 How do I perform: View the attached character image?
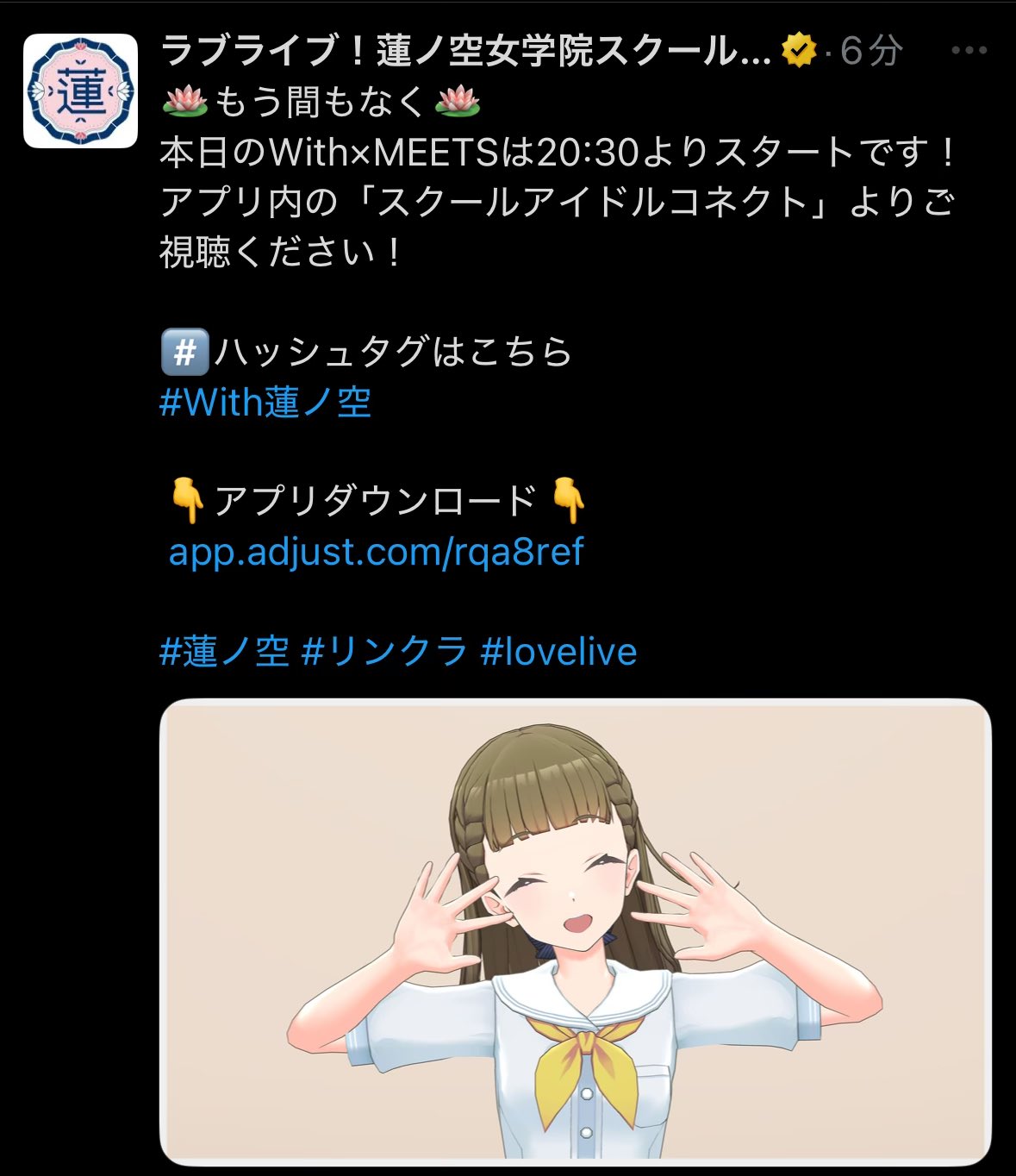click(x=575, y=931)
